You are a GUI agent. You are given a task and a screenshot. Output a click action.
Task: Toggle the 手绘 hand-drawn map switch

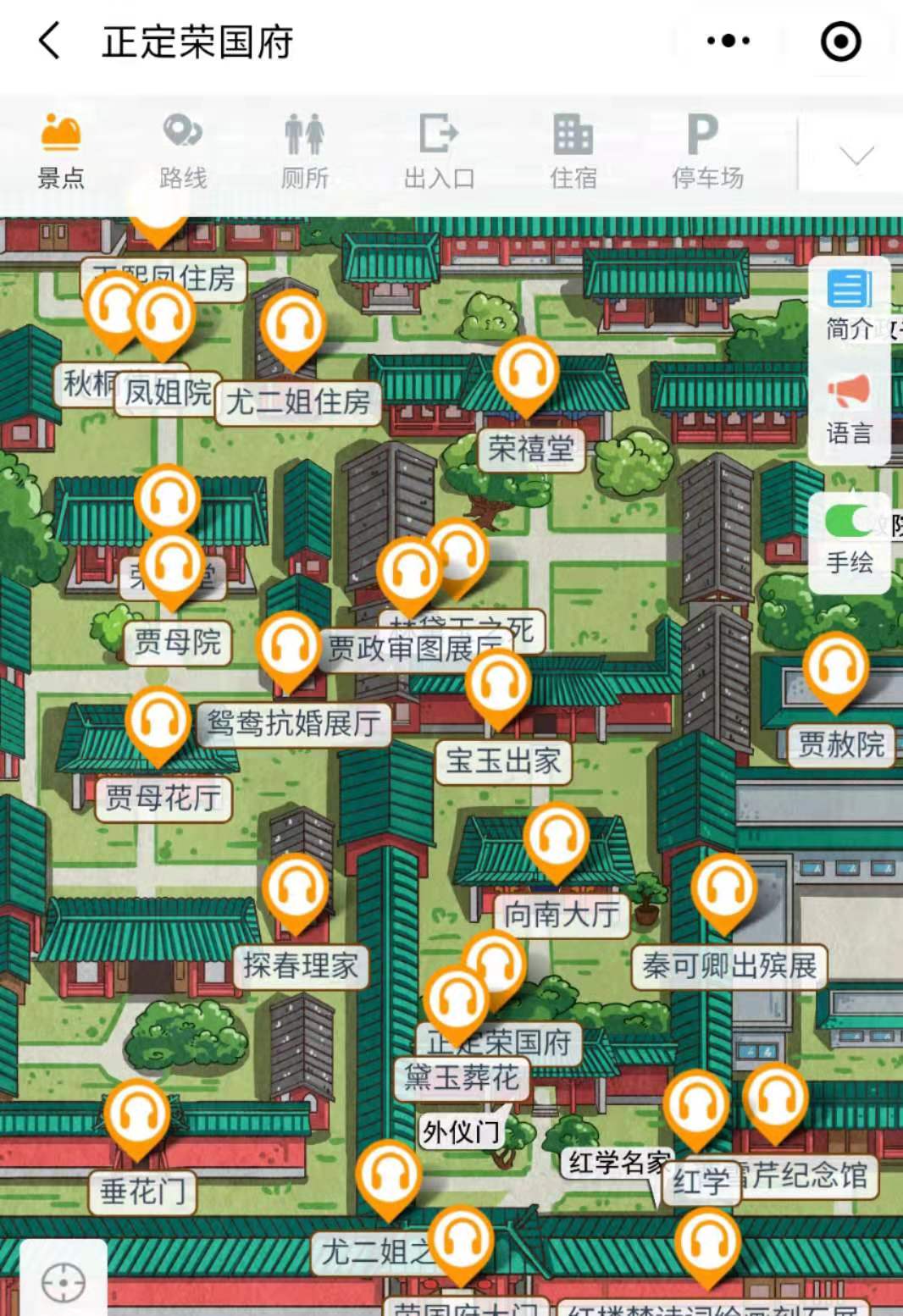(849, 522)
